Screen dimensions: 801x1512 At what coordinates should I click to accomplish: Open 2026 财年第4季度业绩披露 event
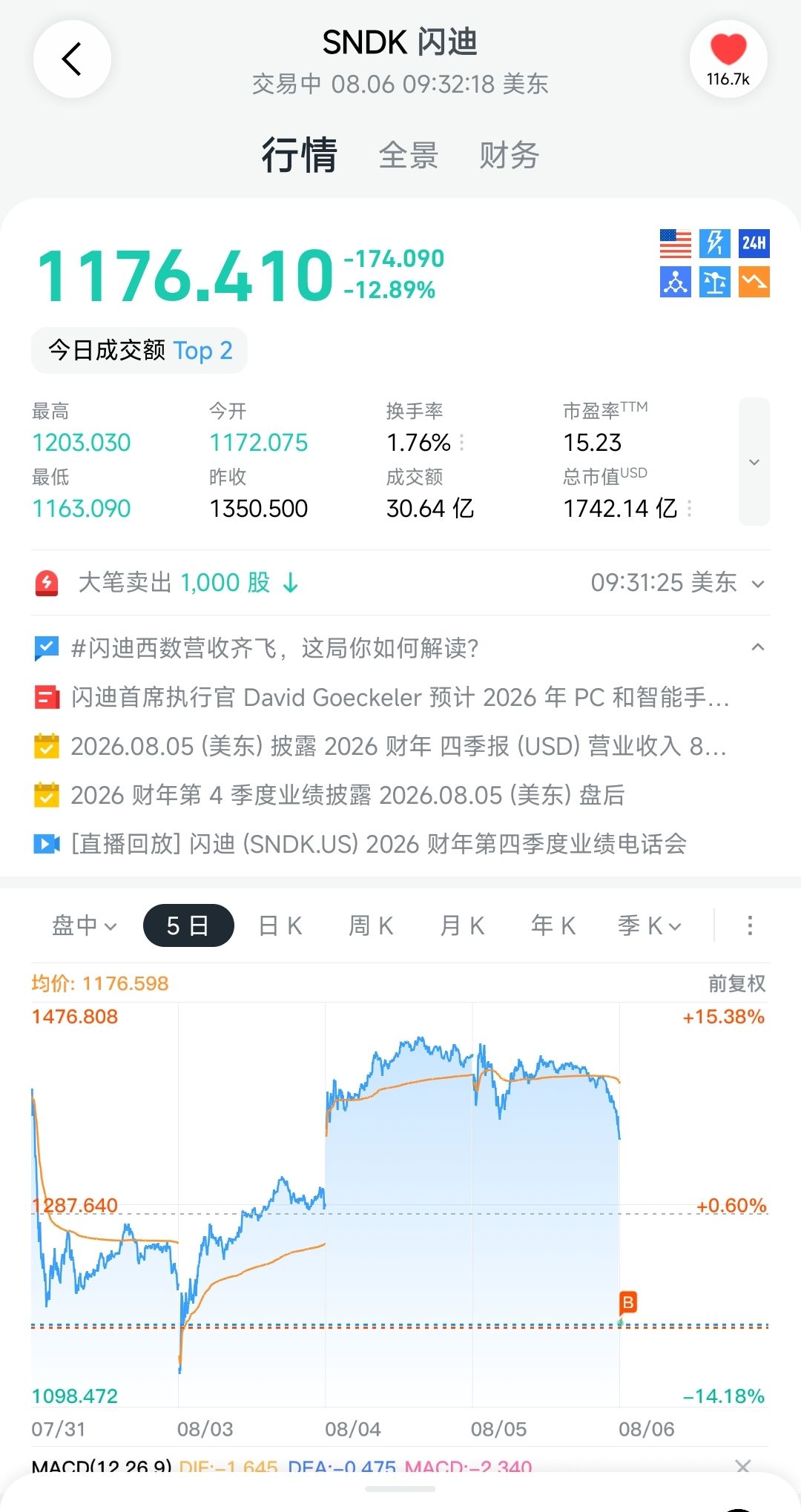point(347,795)
